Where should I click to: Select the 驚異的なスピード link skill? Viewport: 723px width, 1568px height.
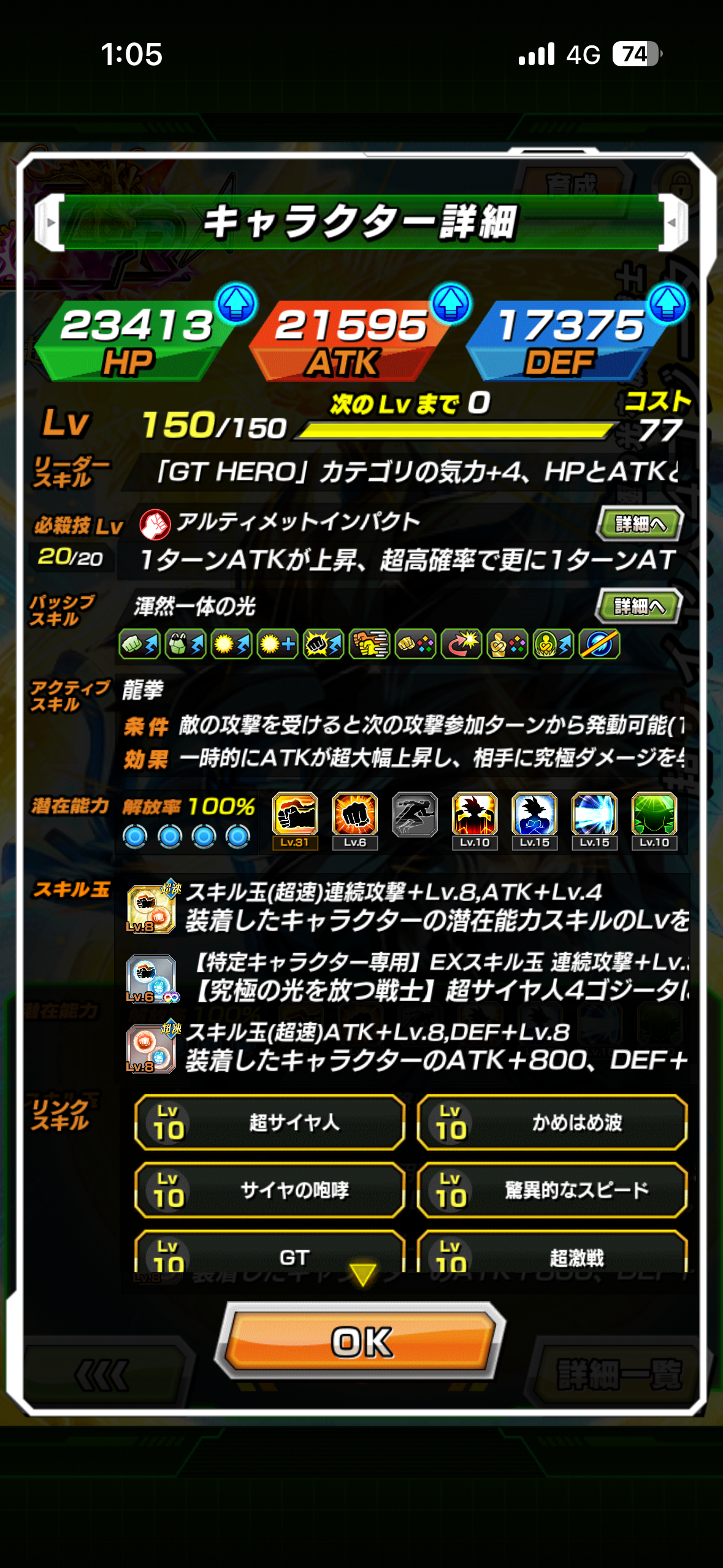click(x=551, y=1190)
